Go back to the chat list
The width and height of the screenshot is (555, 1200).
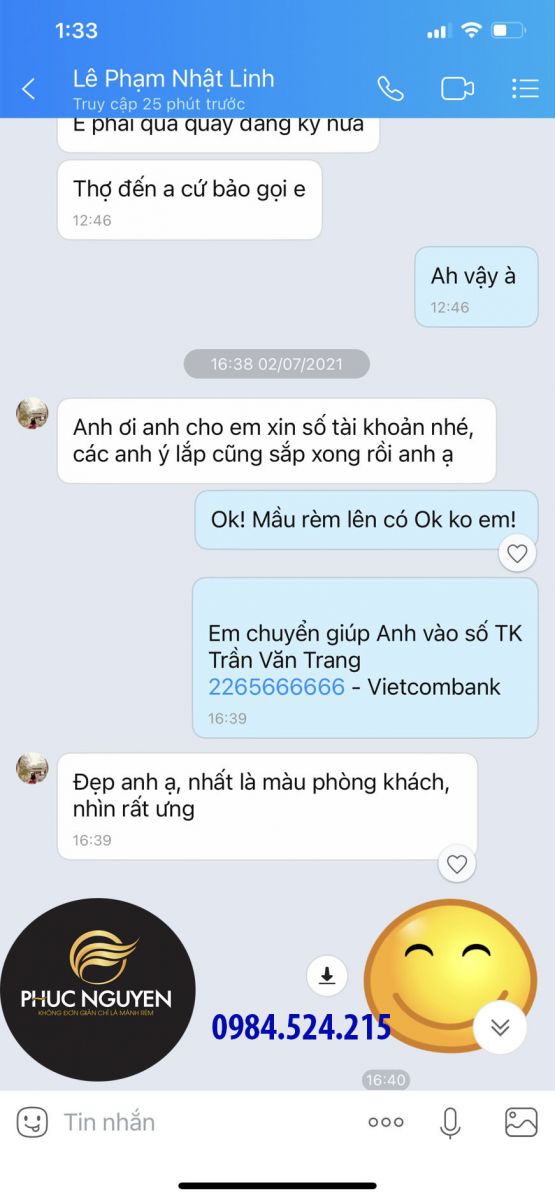click(28, 89)
